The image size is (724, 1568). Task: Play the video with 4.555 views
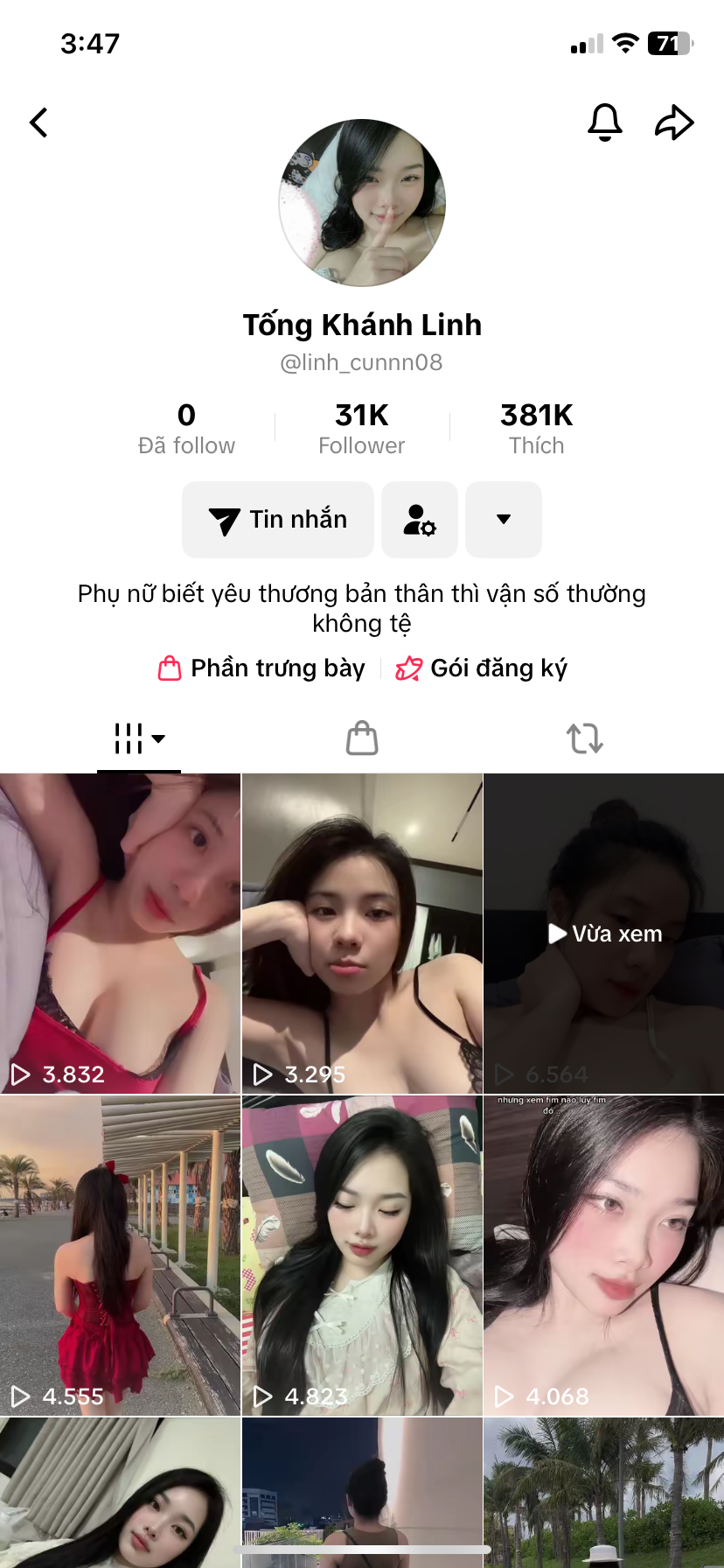pos(120,1255)
